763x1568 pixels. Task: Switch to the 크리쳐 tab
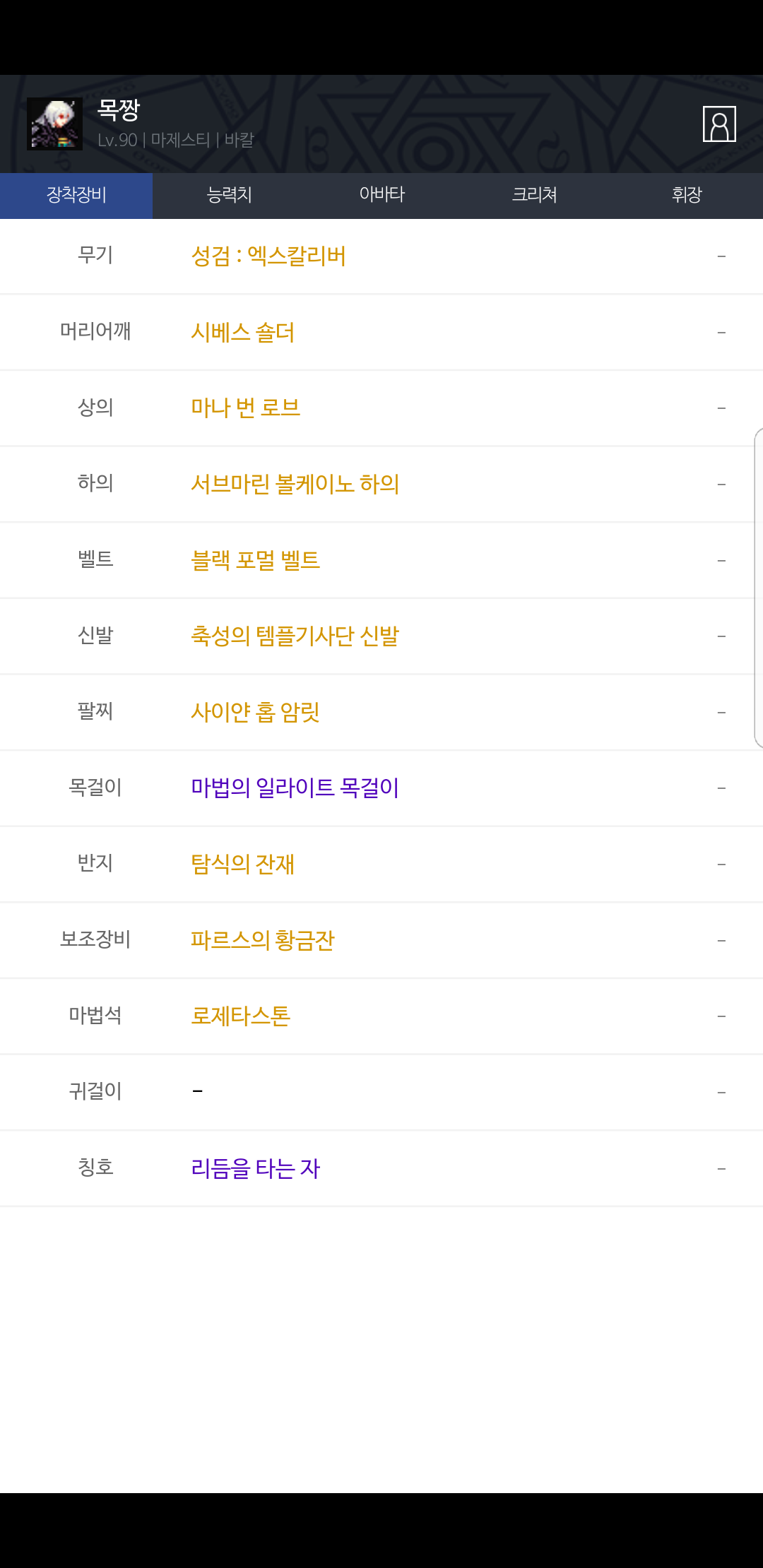(534, 195)
